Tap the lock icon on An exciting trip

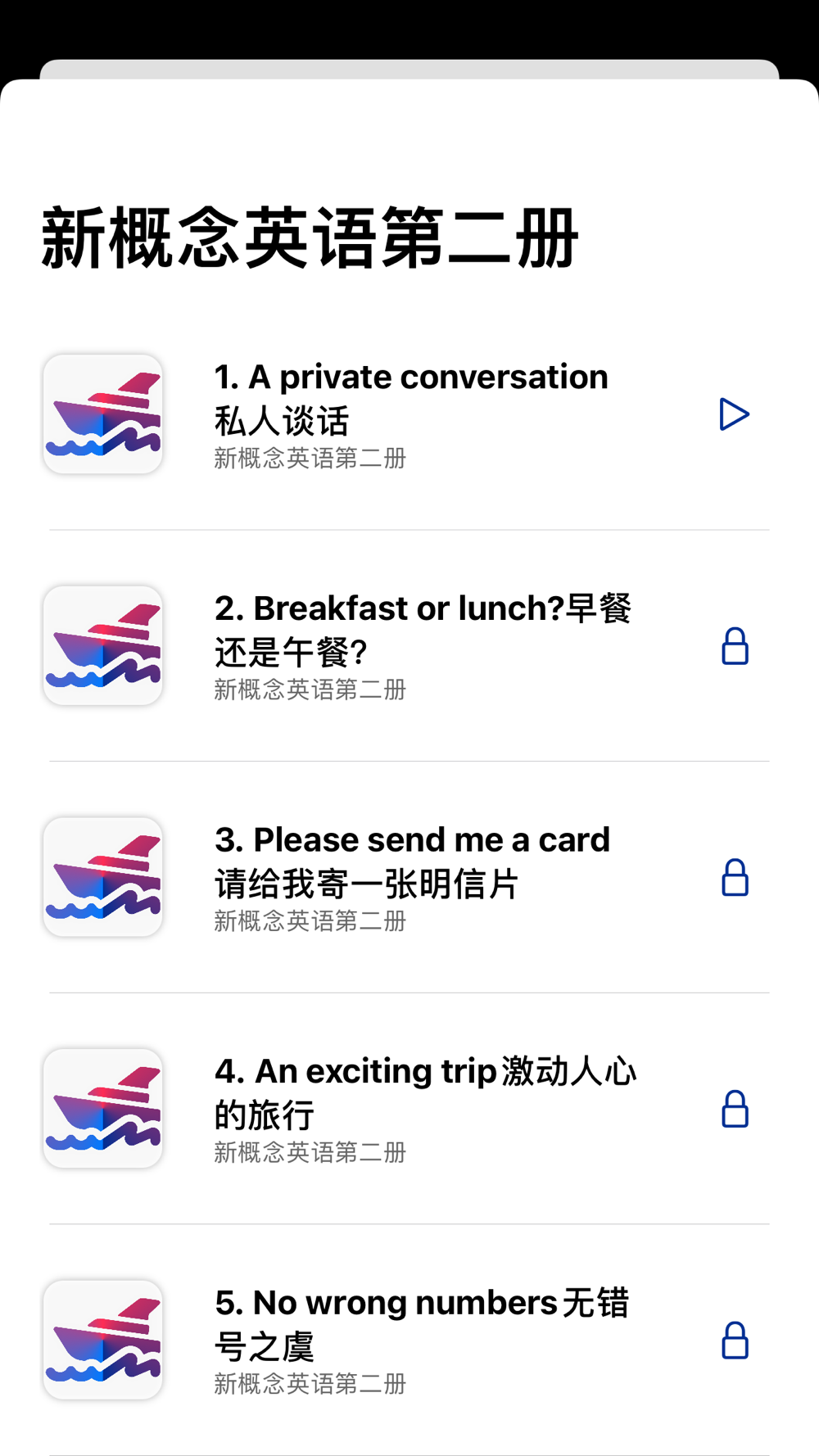[x=735, y=1109]
